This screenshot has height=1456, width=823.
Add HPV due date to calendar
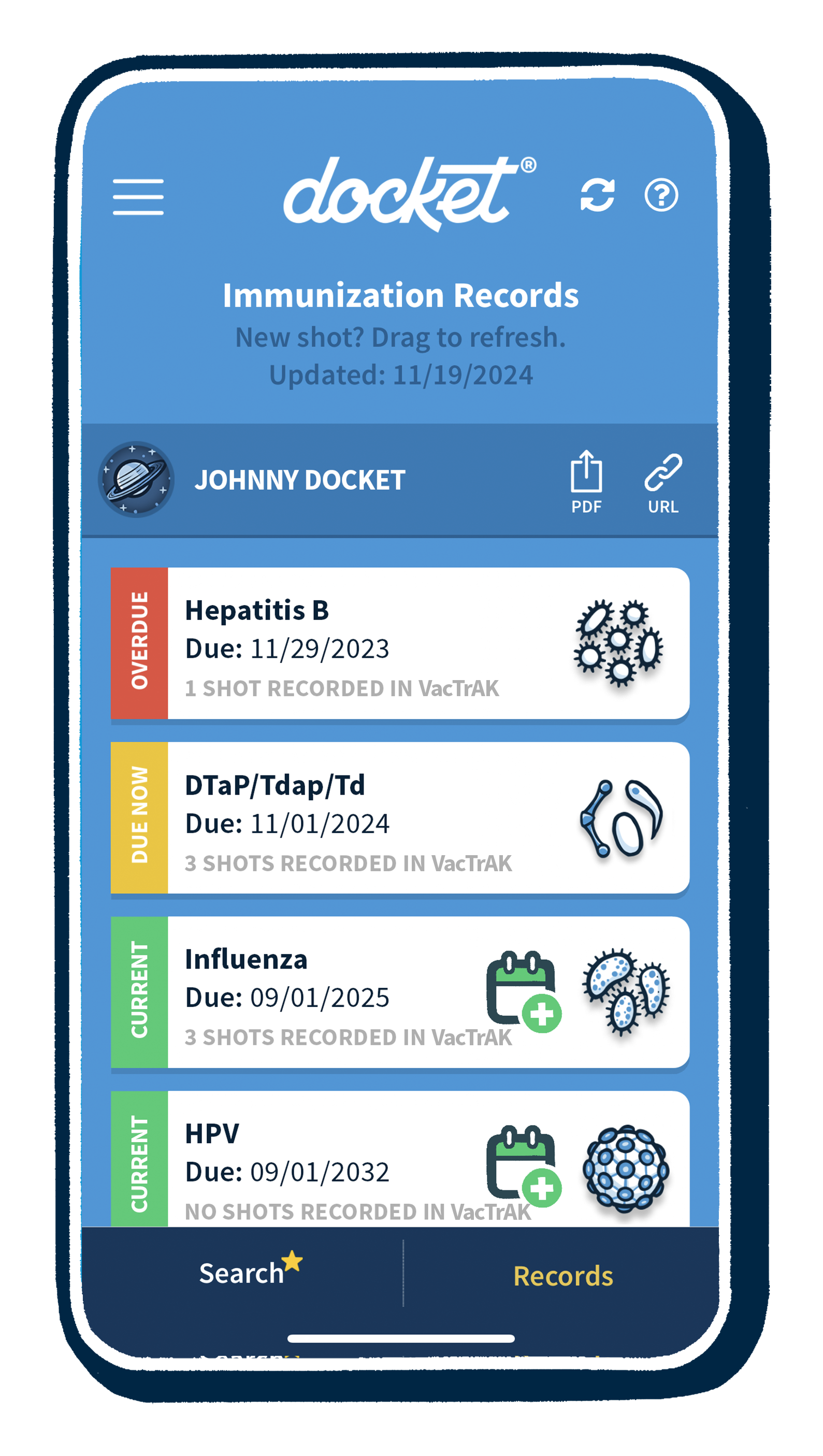(x=524, y=1165)
